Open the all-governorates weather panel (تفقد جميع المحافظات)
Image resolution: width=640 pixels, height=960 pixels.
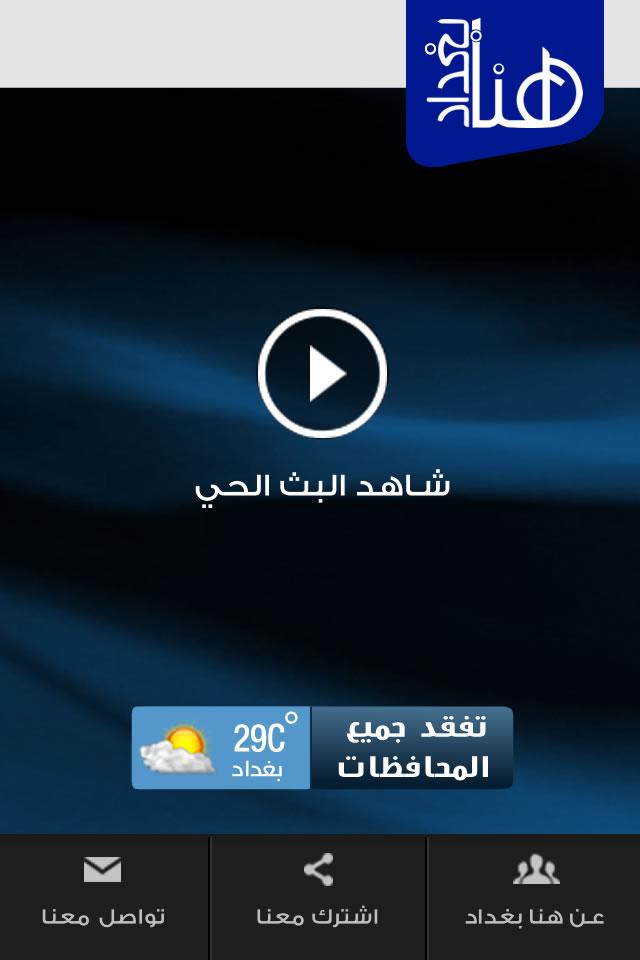coord(412,748)
